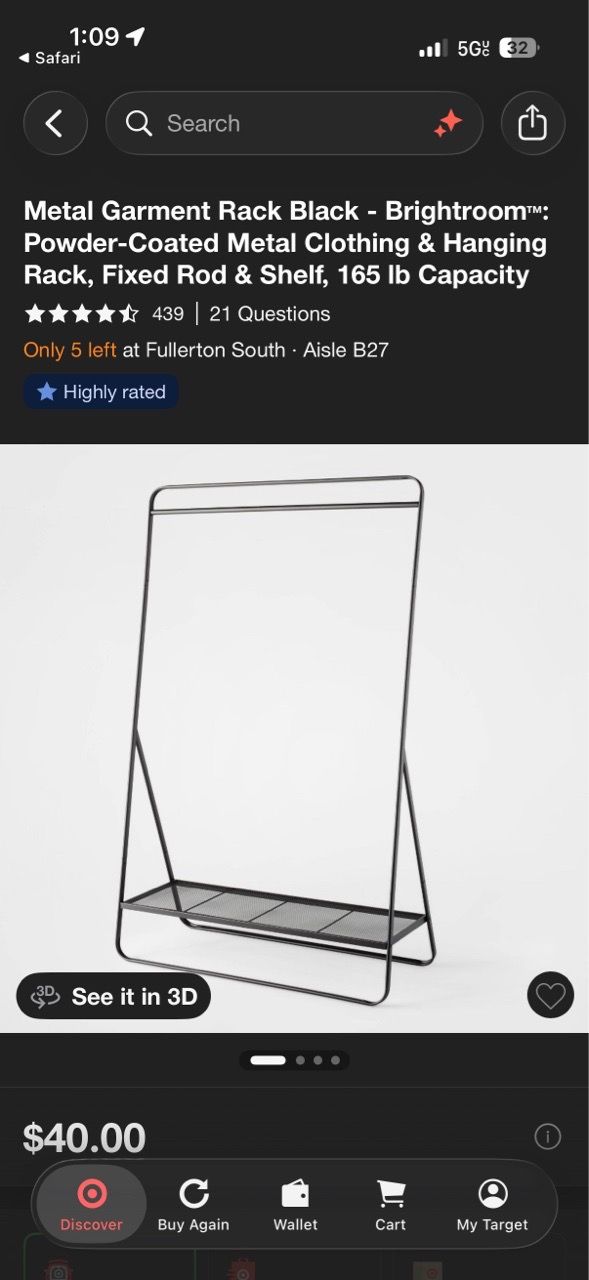Go back to the previous page
Screen dimensions: 589x1280
pyautogui.click(x=54, y=124)
